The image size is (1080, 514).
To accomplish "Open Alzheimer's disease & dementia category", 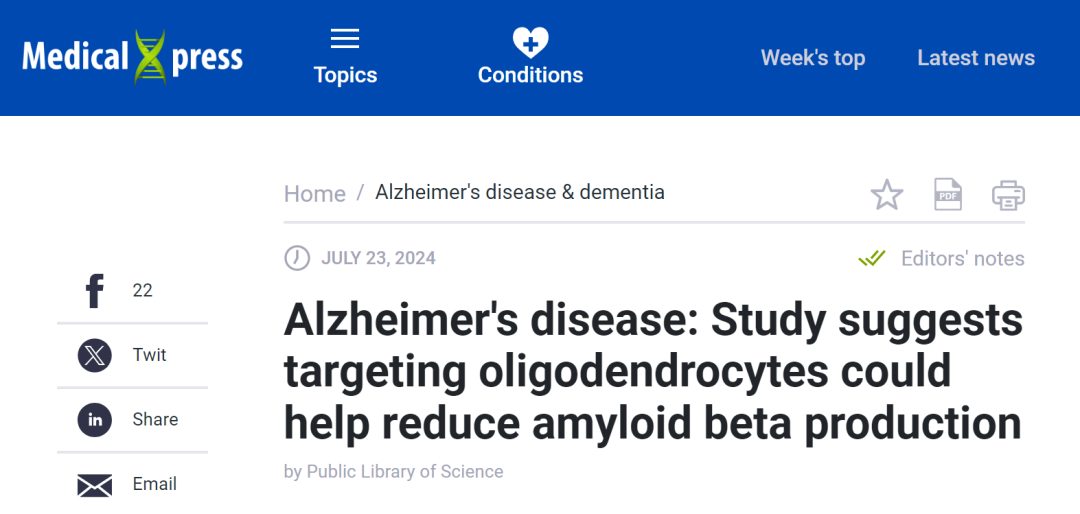I will point(519,192).
